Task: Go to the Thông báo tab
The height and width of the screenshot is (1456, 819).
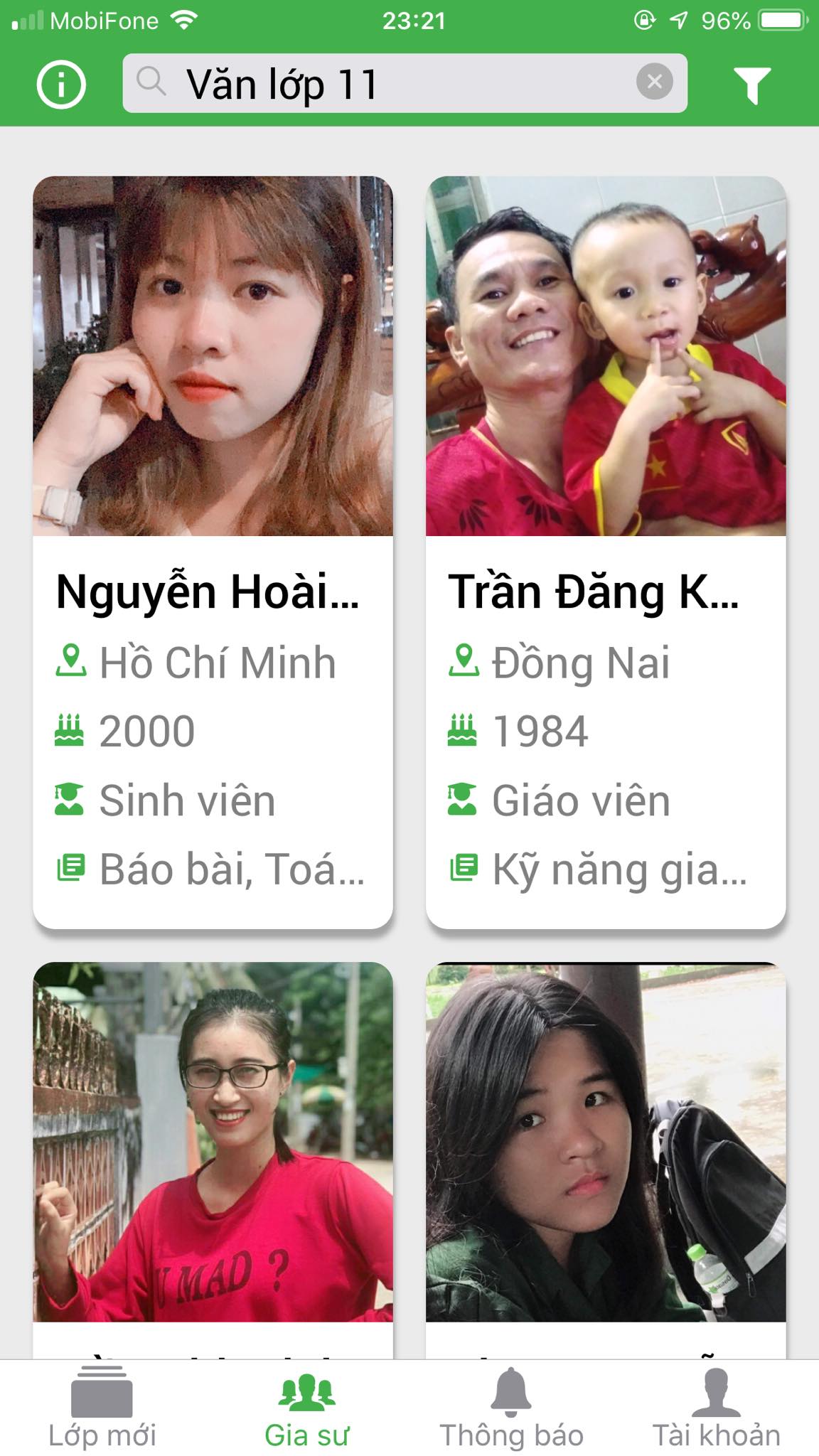Action: coord(512,1409)
